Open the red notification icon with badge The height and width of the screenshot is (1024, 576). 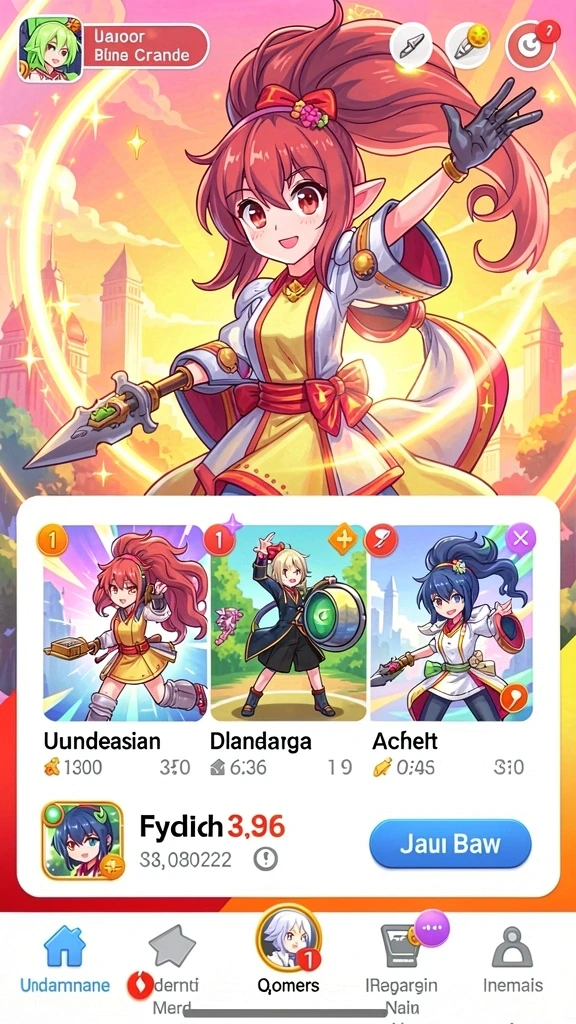click(530, 45)
